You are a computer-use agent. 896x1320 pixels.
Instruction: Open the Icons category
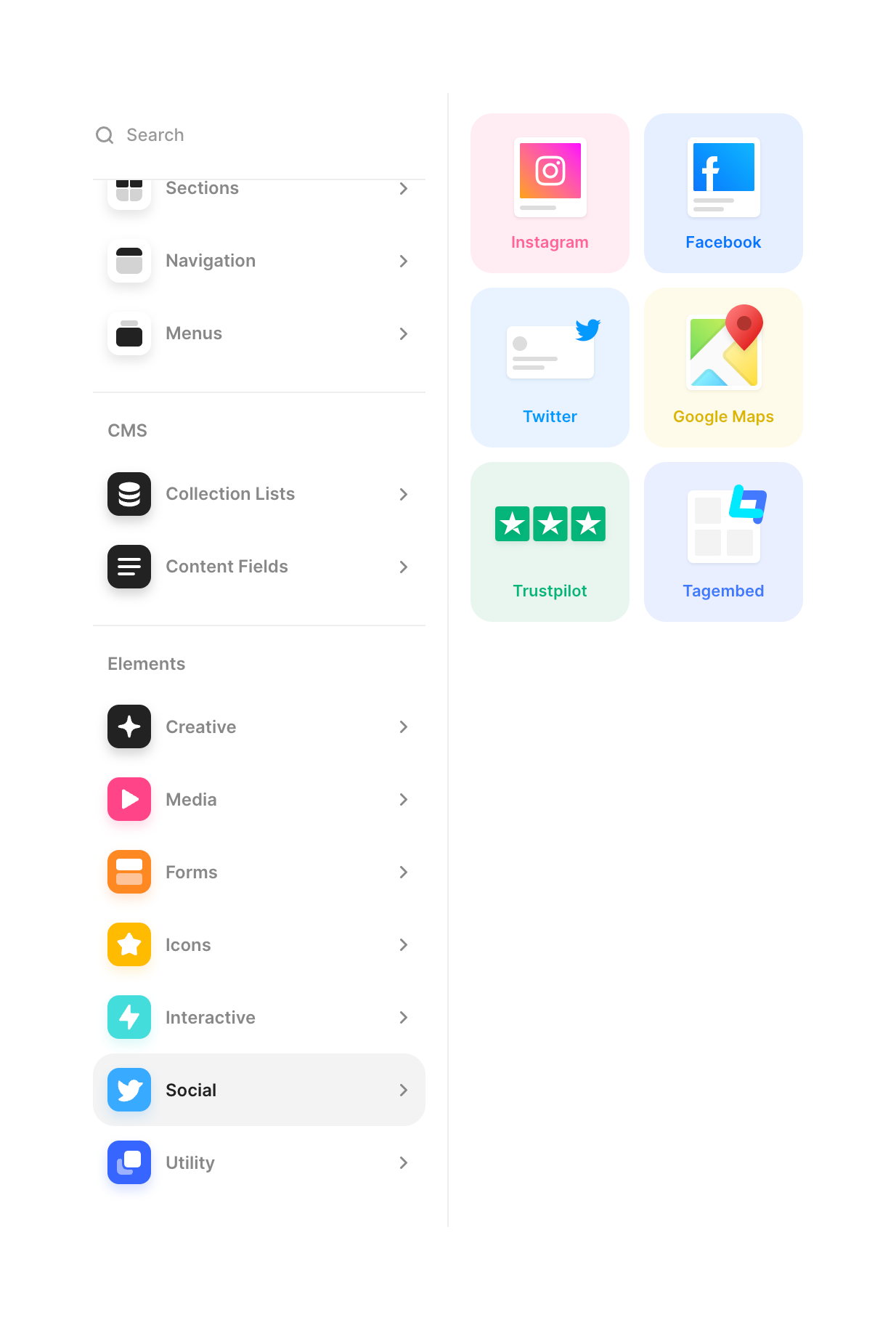(258, 944)
